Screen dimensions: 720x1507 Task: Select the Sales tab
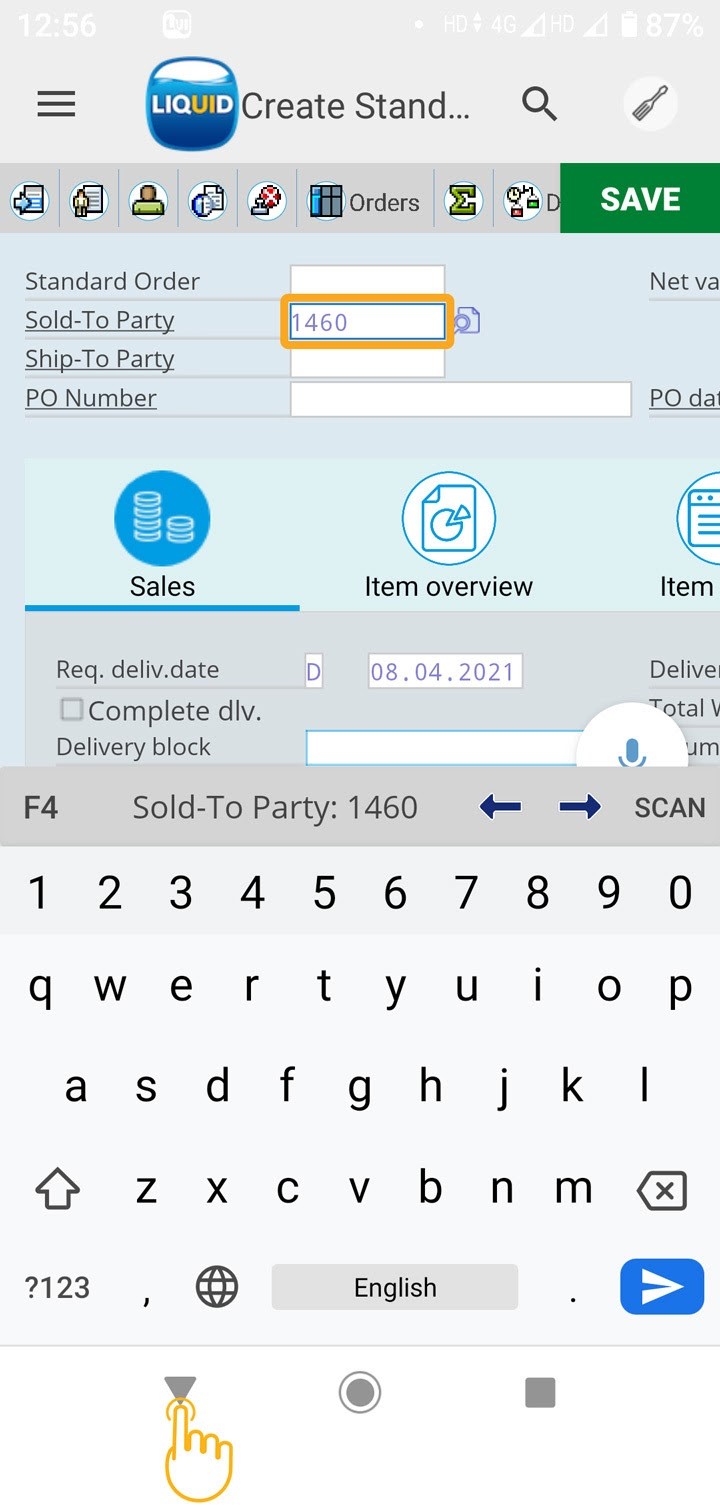(x=162, y=538)
